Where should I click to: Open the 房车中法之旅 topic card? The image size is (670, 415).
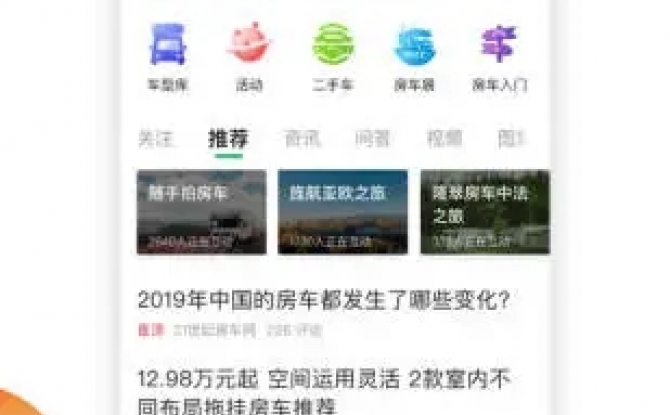tap(484, 211)
